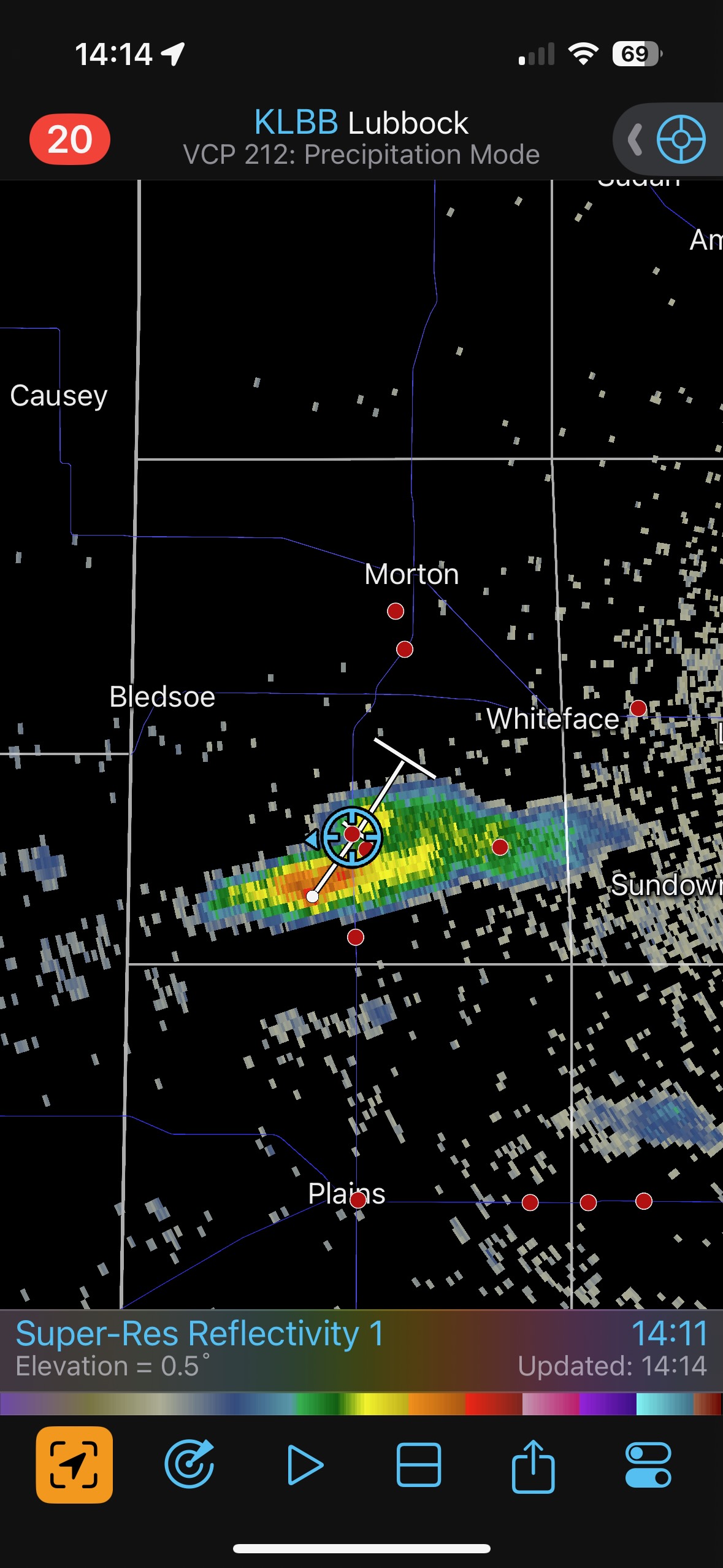Expand the radar target side panel

tap(635, 140)
